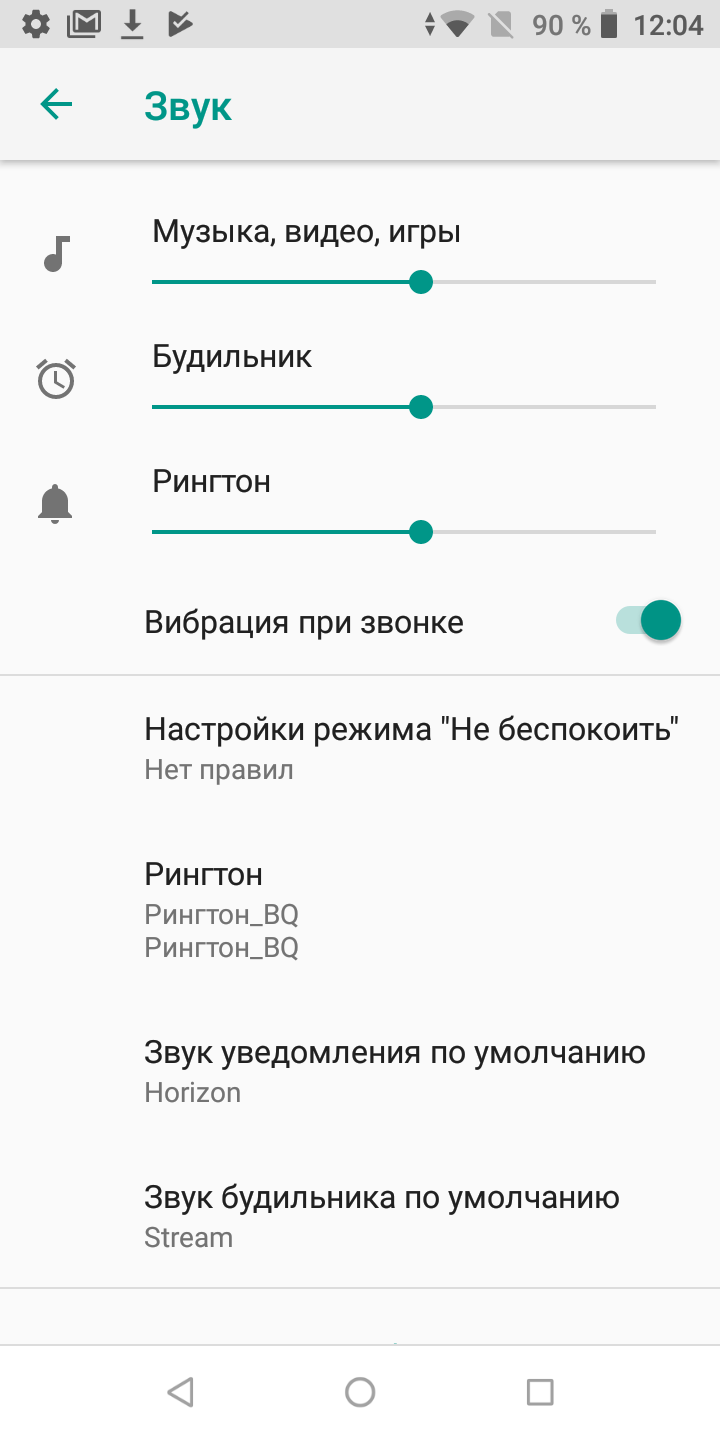Tap the Будильник volume slider
The height and width of the screenshot is (1440, 720).
tap(404, 407)
